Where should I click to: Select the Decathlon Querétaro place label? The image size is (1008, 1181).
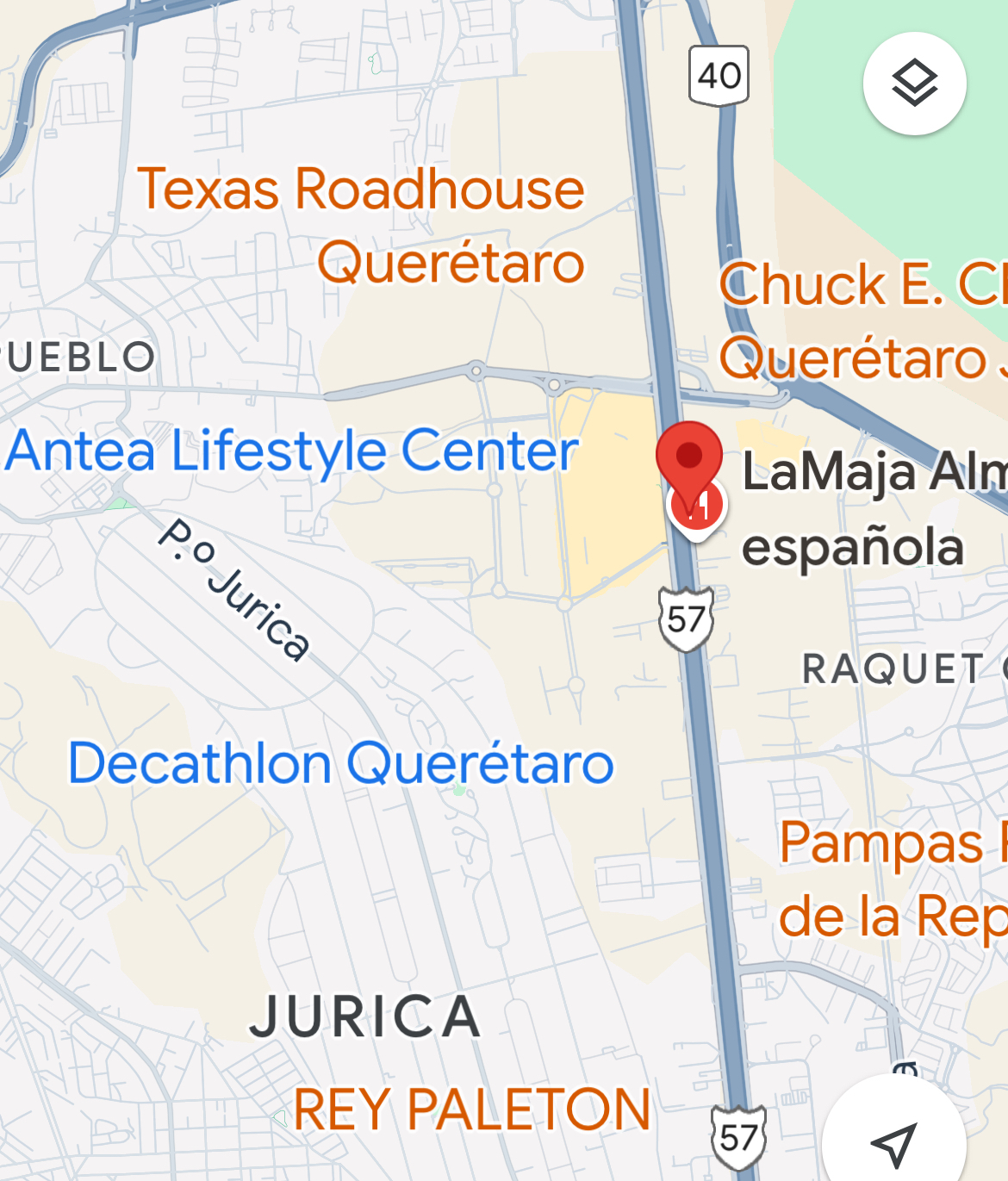tap(341, 764)
